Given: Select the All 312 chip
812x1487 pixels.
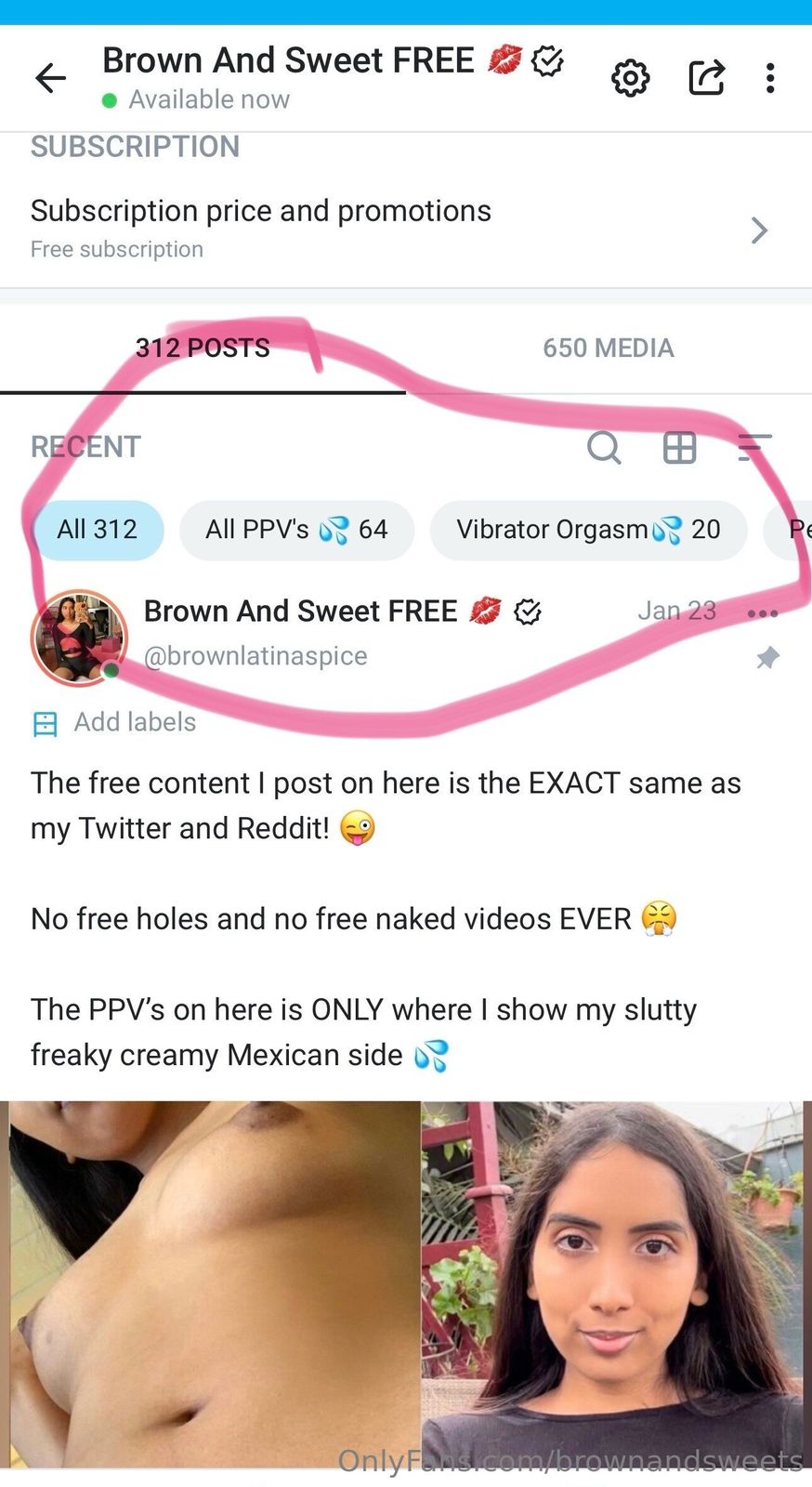Looking at the screenshot, I should pos(98,530).
